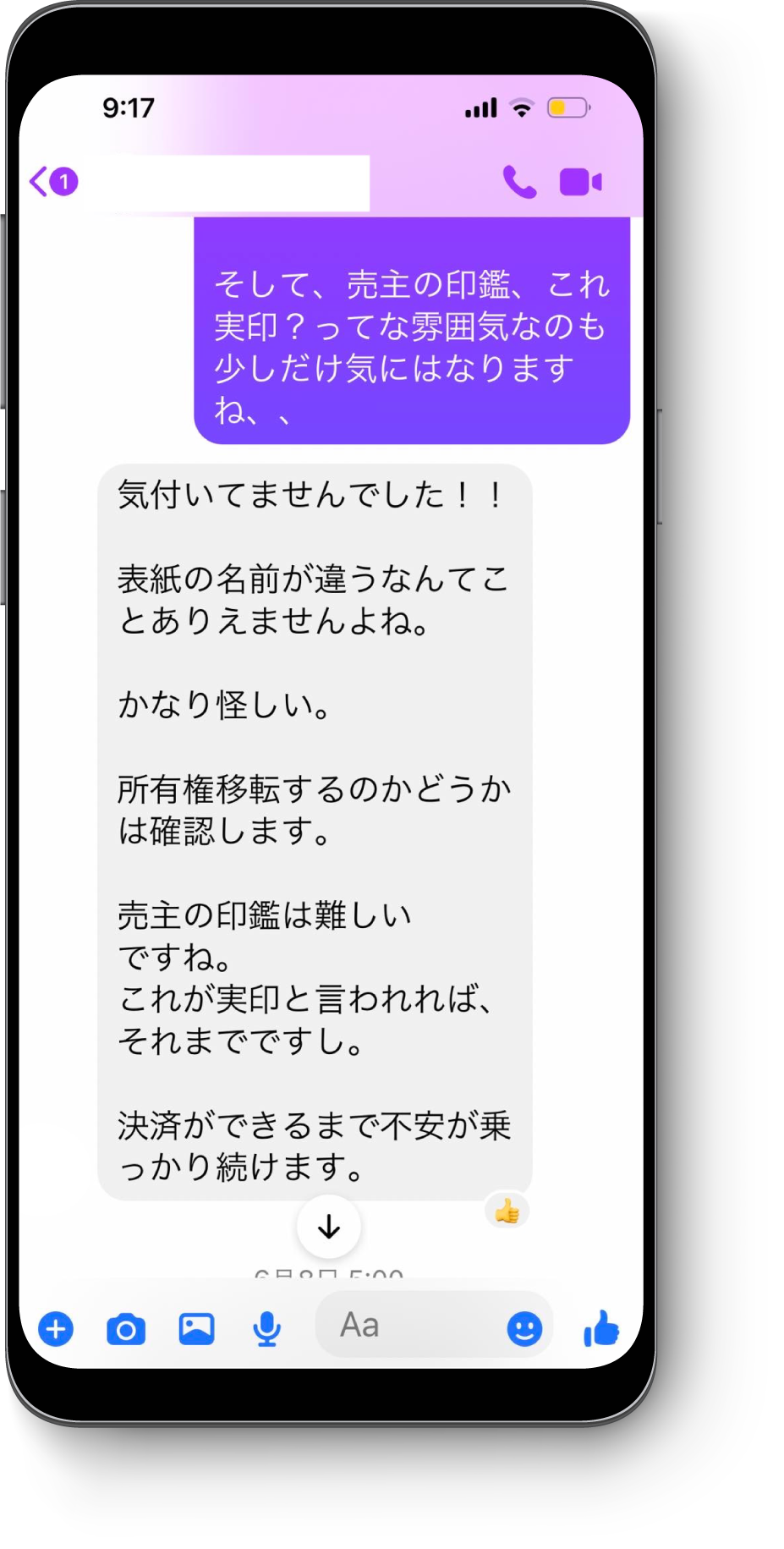Start a video call

point(580,181)
